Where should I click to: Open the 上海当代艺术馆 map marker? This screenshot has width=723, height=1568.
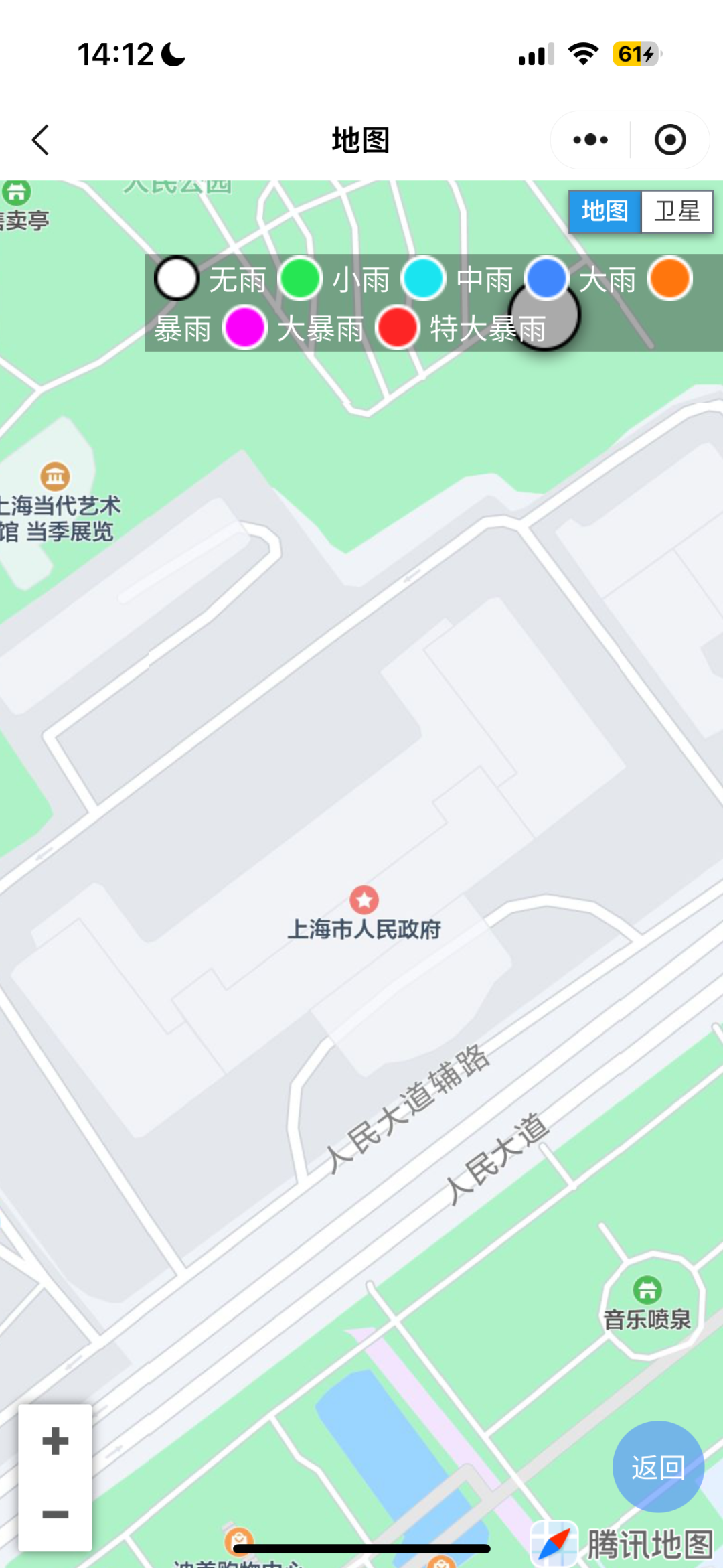click(x=55, y=476)
